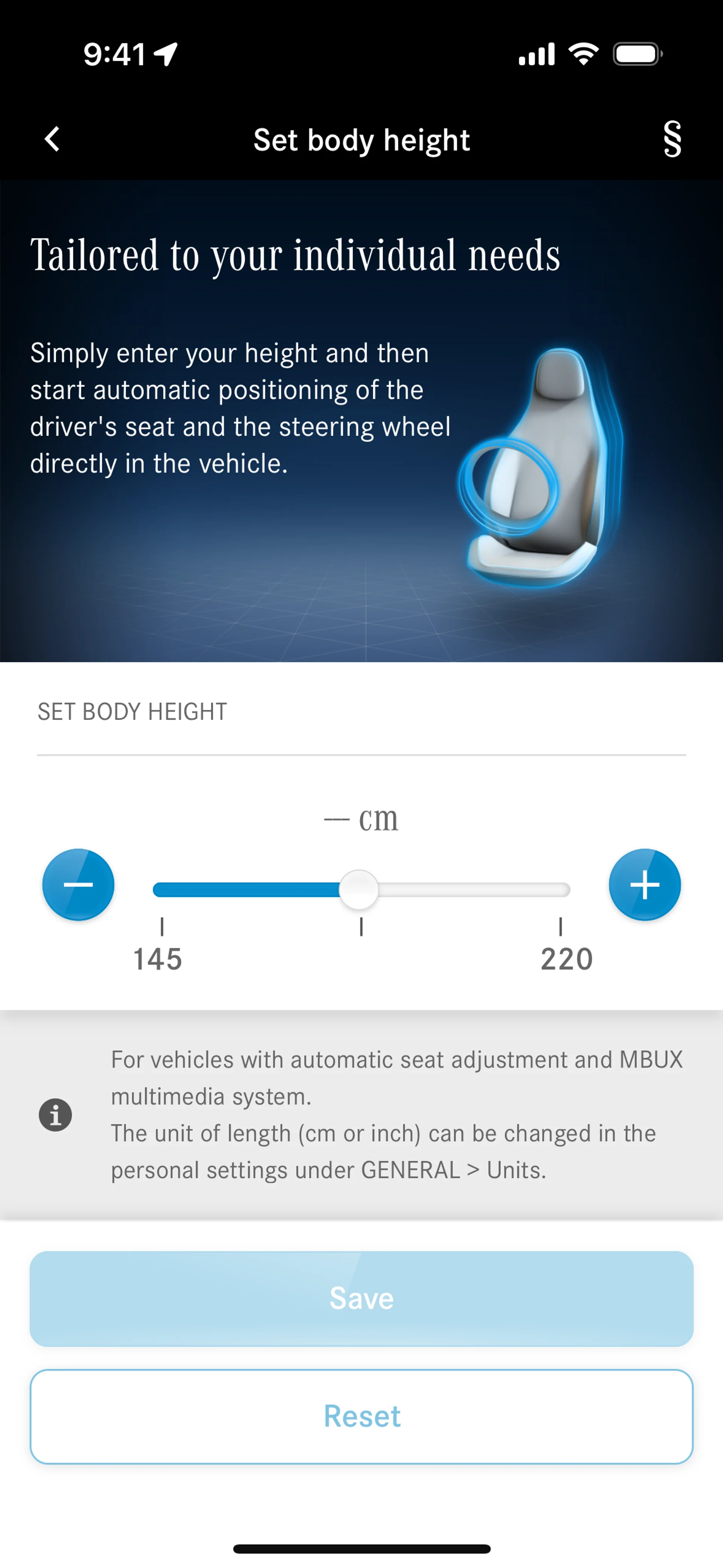Tap the body height slider handle
The height and width of the screenshot is (1568, 723).
tap(358, 889)
